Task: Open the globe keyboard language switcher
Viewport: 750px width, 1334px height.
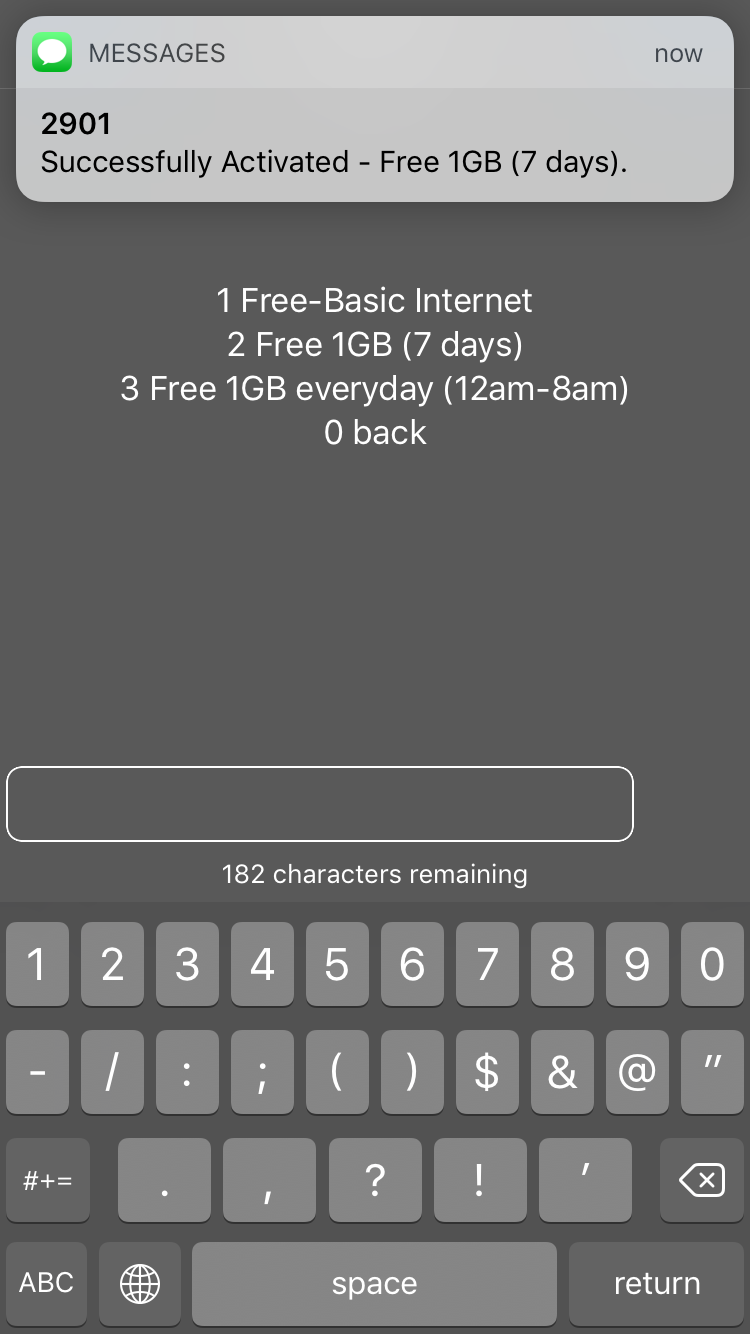Action: [140, 1283]
